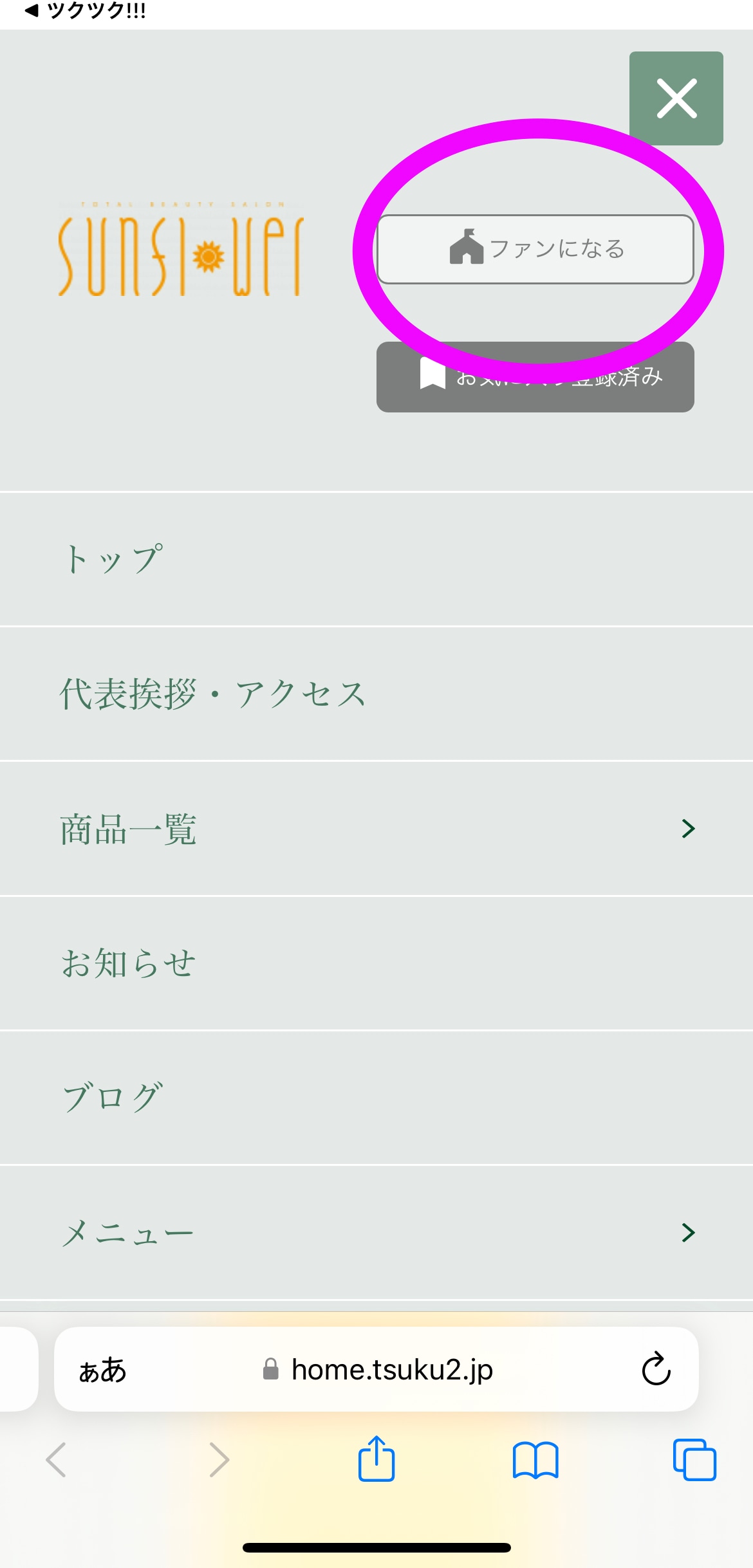The height and width of the screenshot is (1568, 753).
Task: Close the menu with the X button
Action: 676,98
